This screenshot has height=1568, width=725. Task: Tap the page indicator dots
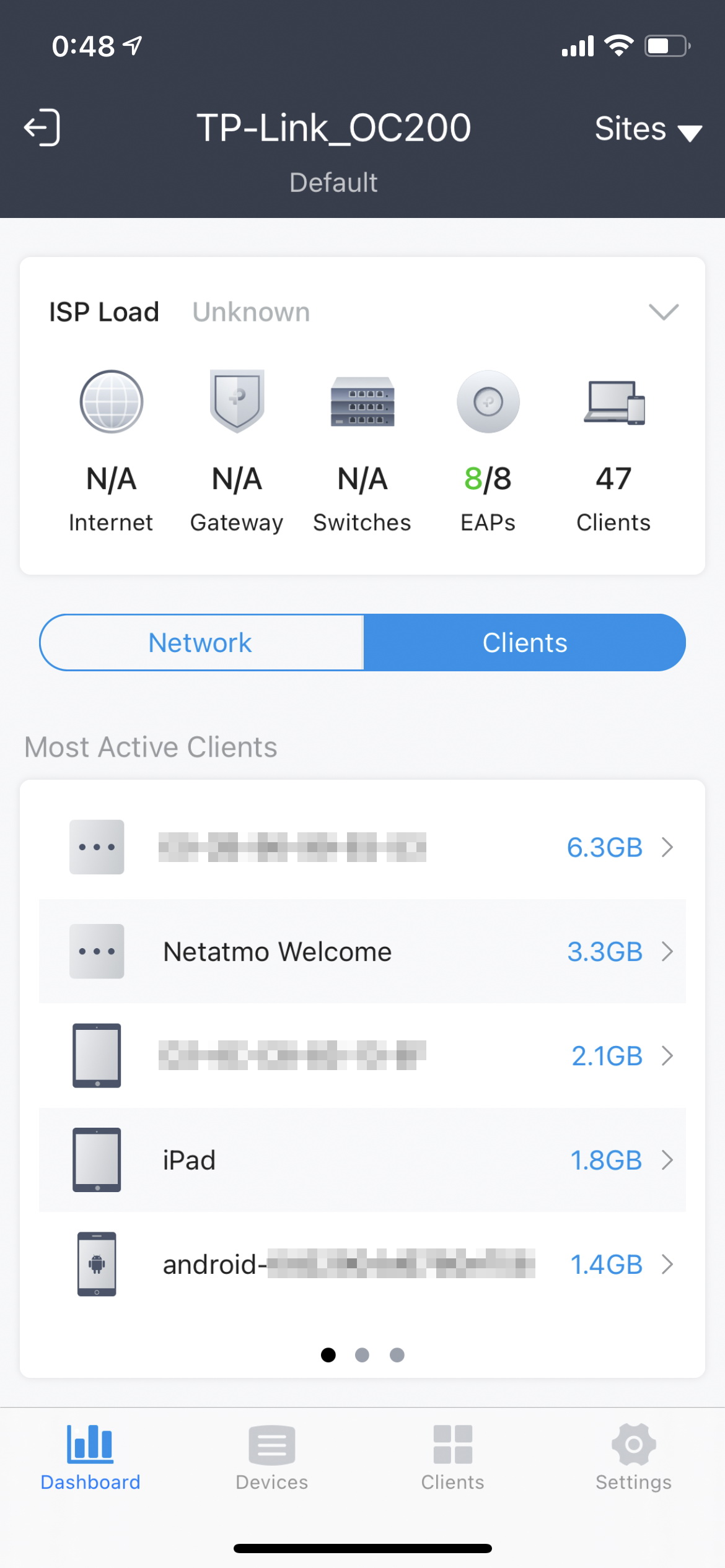[x=362, y=1355]
